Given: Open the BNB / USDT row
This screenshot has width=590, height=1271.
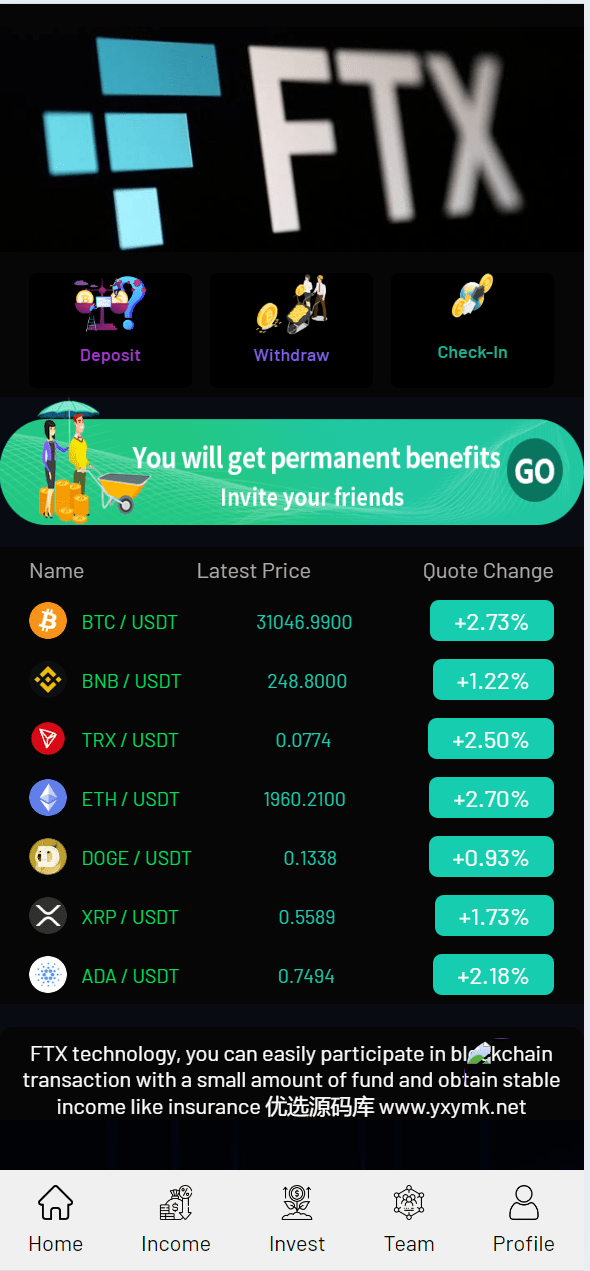Looking at the screenshot, I should tap(292, 680).
